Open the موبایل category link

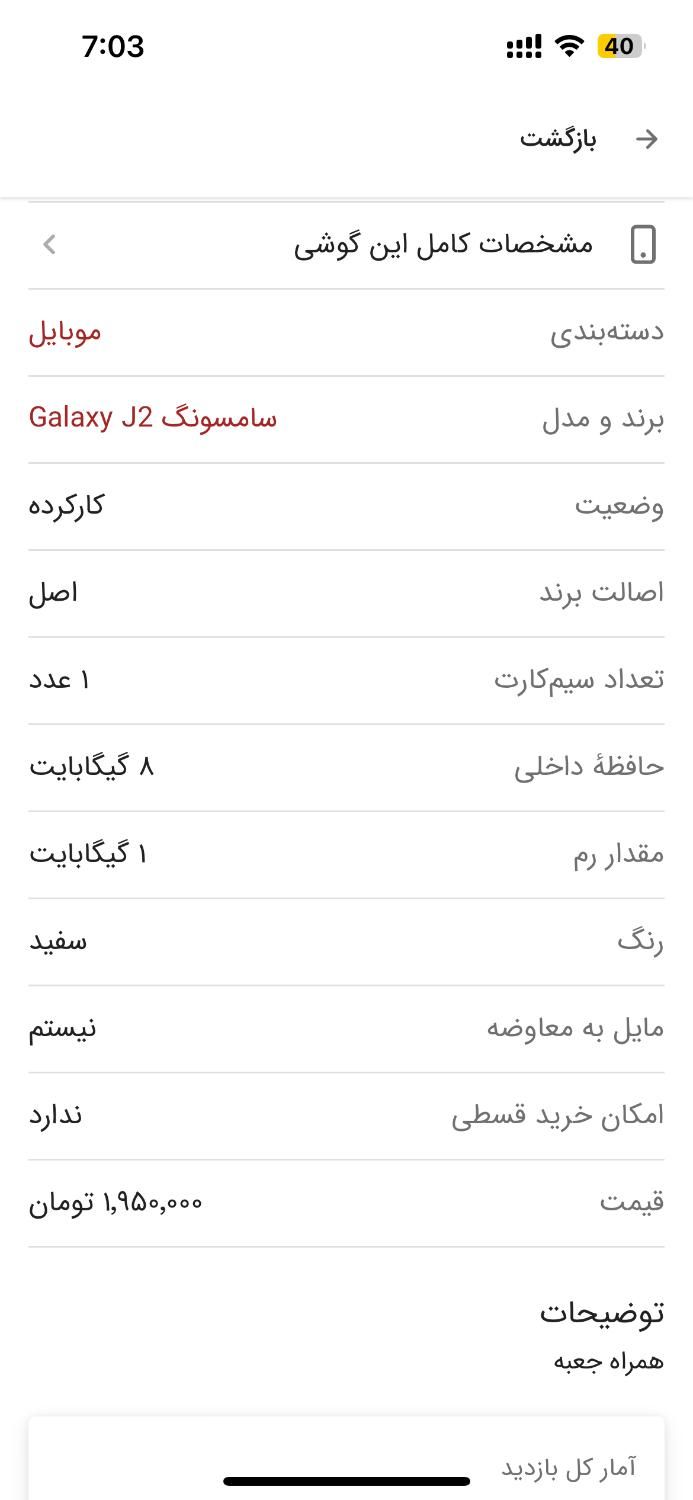click(x=65, y=332)
